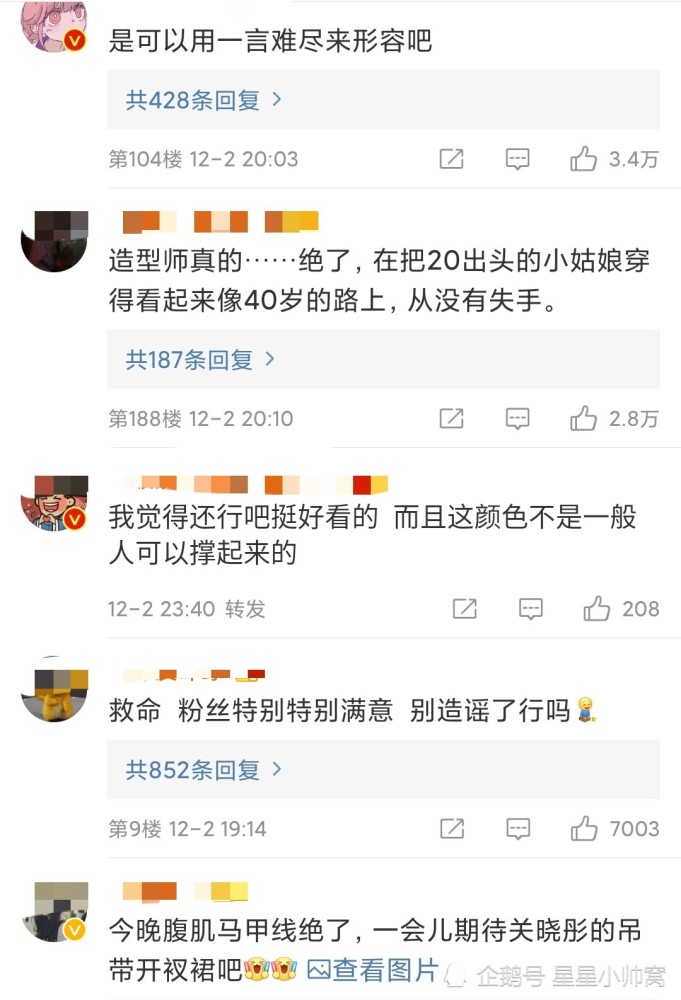Open the 查看图片 link

point(374,970)
